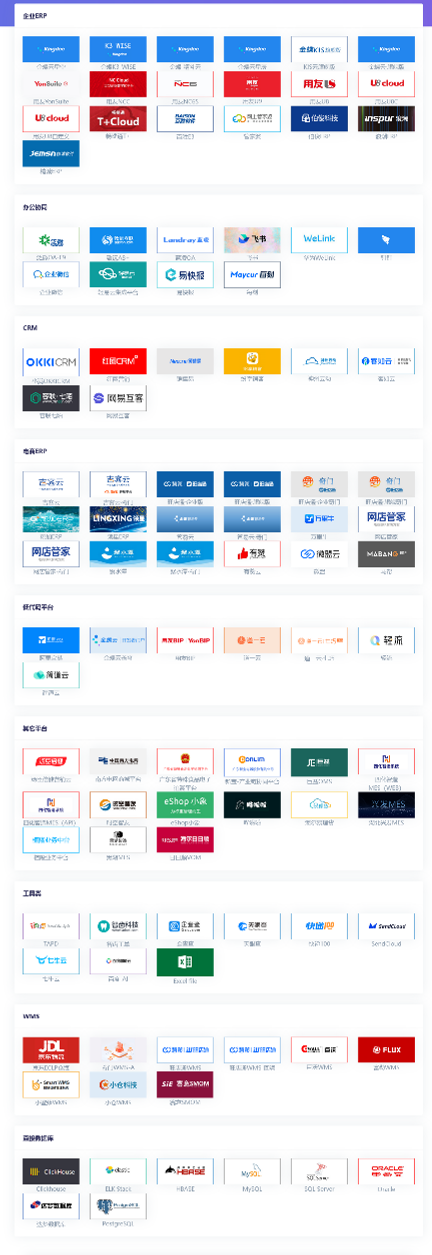Open the SQL Server connector tile
Screen dimensions: 432x1255
[319, 1171]
